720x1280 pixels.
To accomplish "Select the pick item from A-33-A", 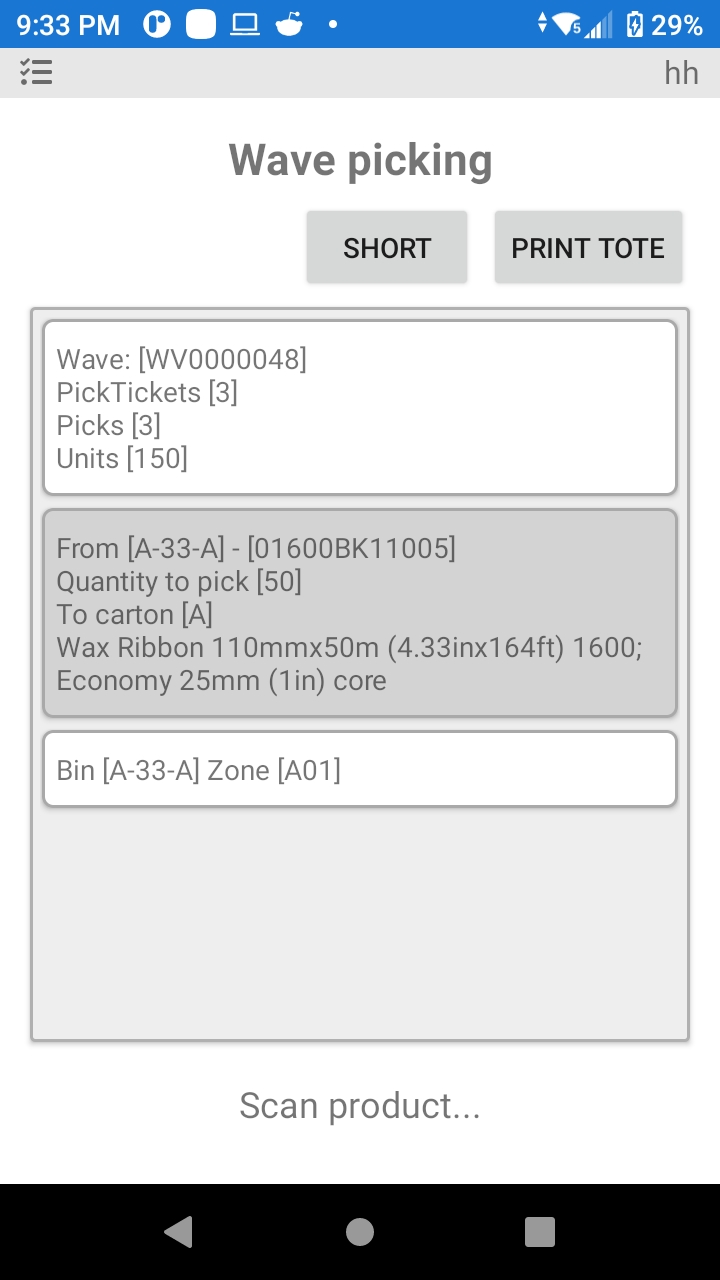I will [x=360, y=613].
